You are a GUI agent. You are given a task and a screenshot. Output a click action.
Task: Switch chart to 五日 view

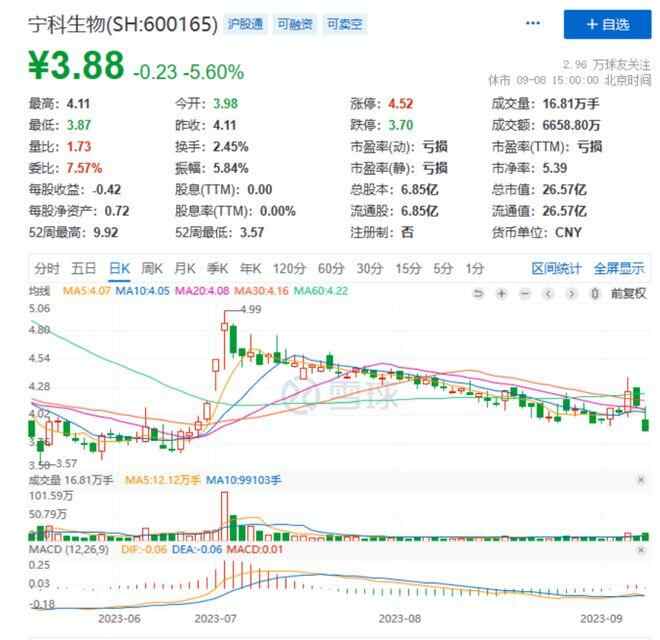84,268
